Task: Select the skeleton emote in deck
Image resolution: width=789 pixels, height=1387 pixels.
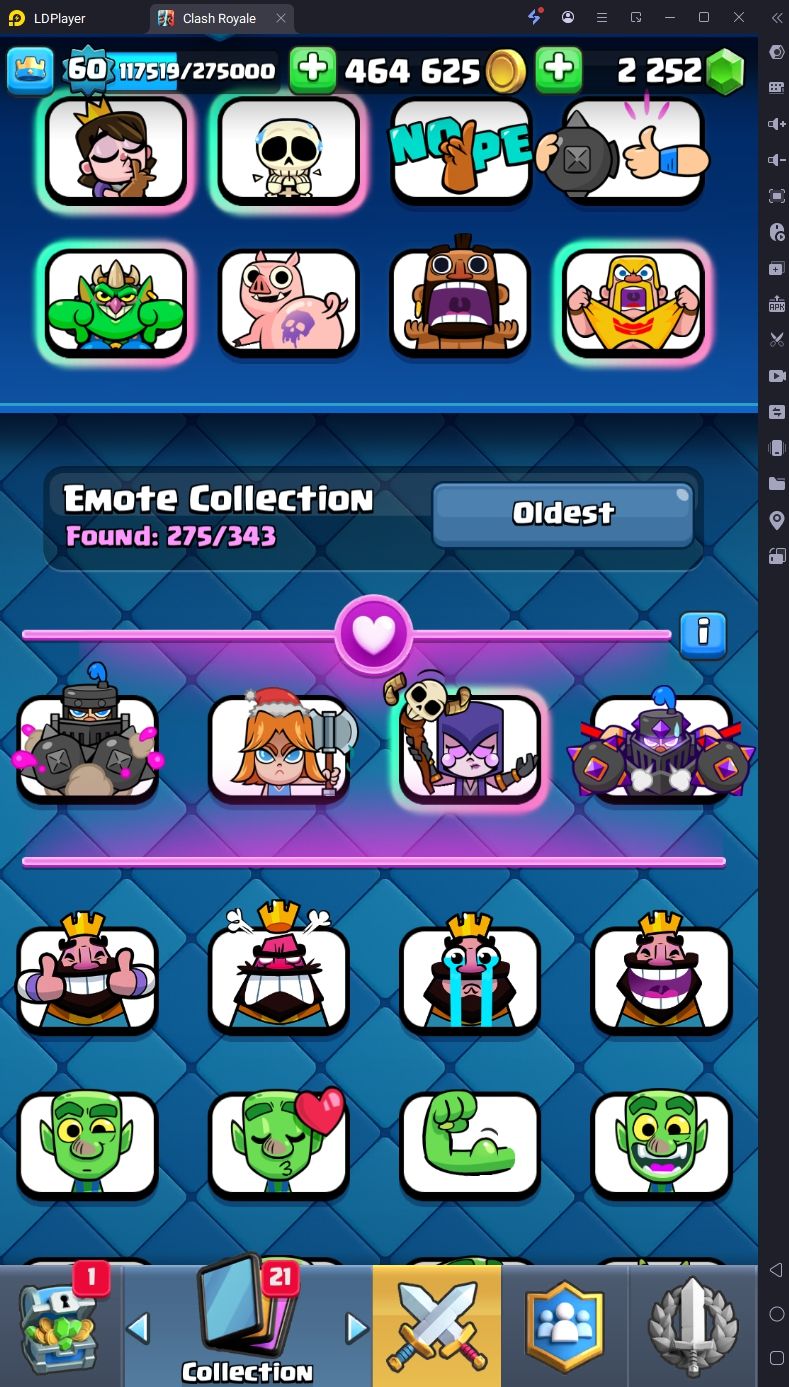Action: click(x=288, y=150)
